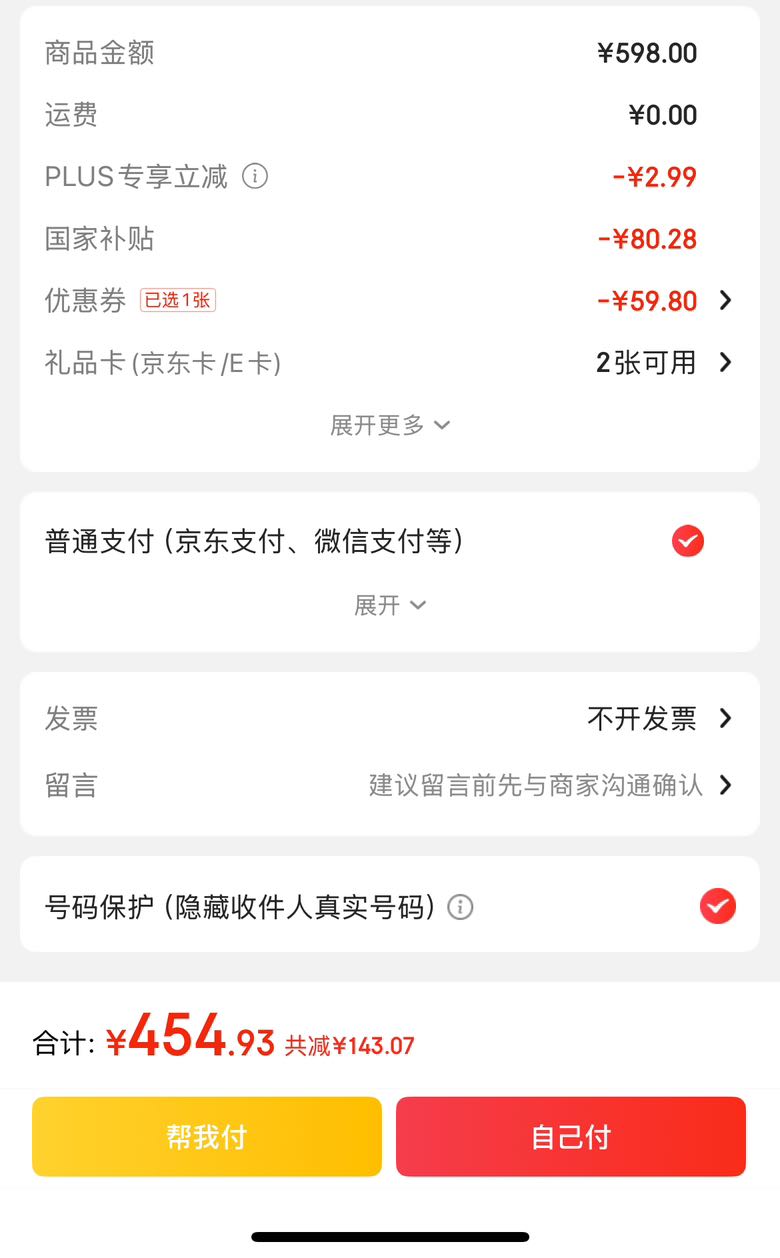The image size is (780, 1258).
Task: Open the 发票 invoice settings row
Action: [389, 718]
